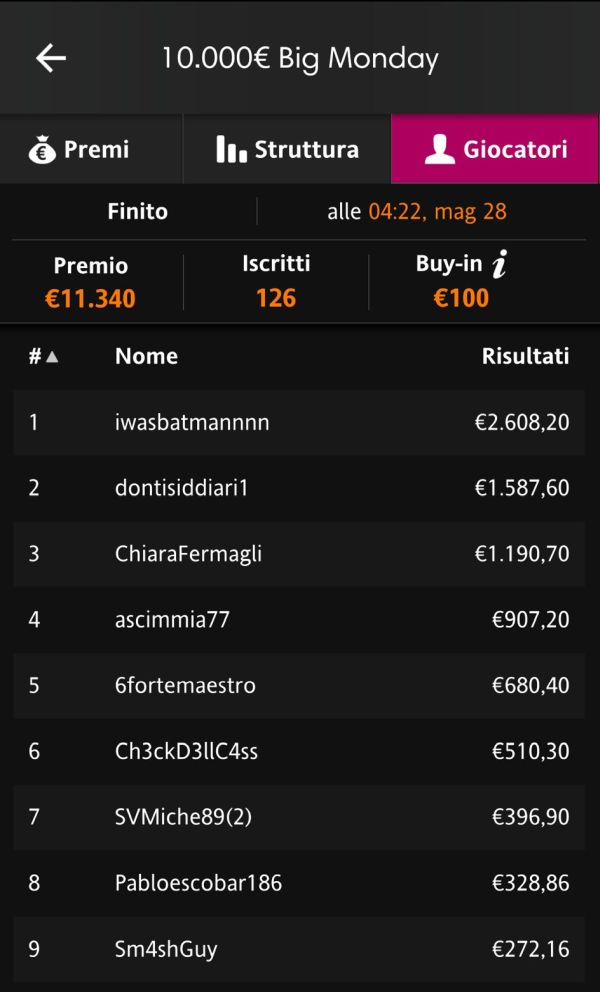The image size is (600, 992).
Task: Sort players by rank column
Action: (x=43, y=357)
